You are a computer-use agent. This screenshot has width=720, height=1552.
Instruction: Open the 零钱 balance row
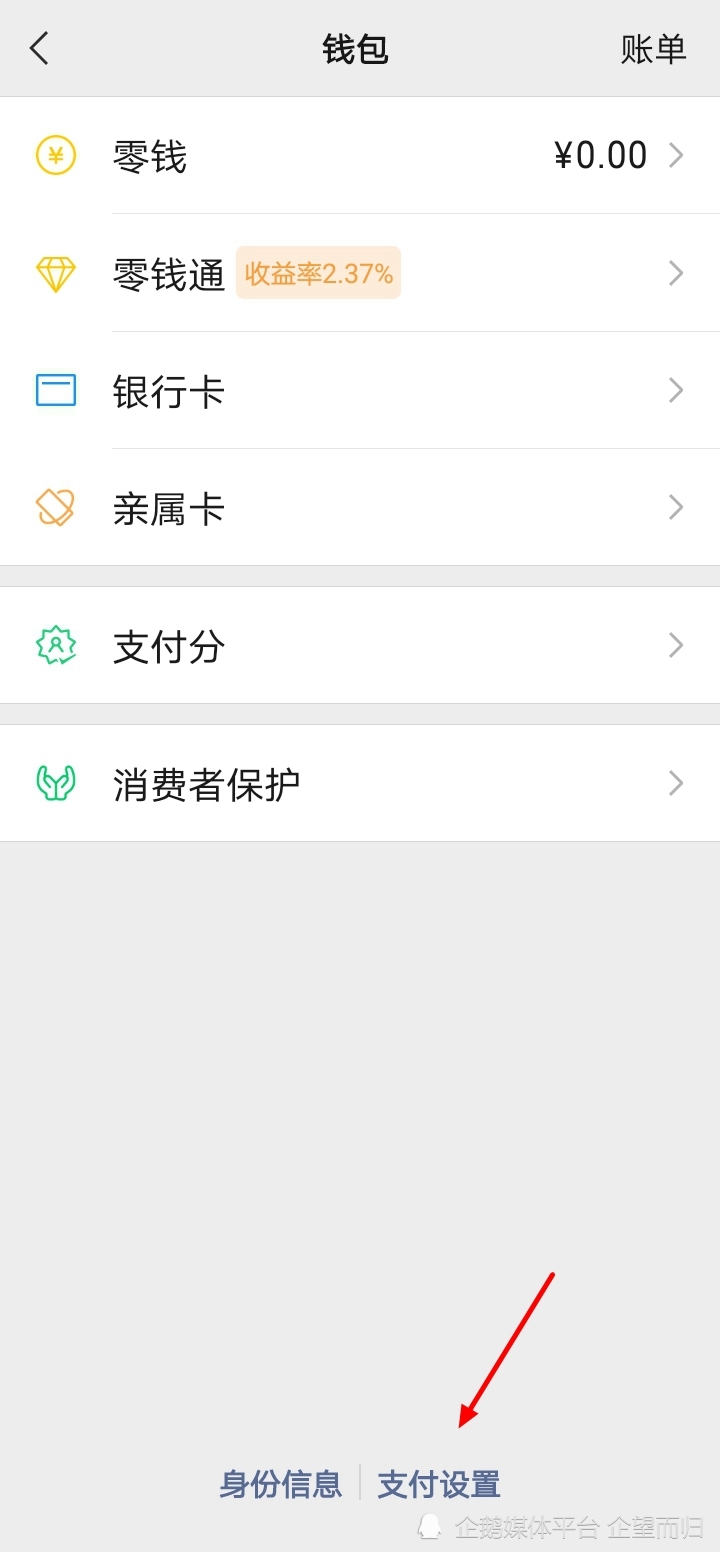pos(360,156)
